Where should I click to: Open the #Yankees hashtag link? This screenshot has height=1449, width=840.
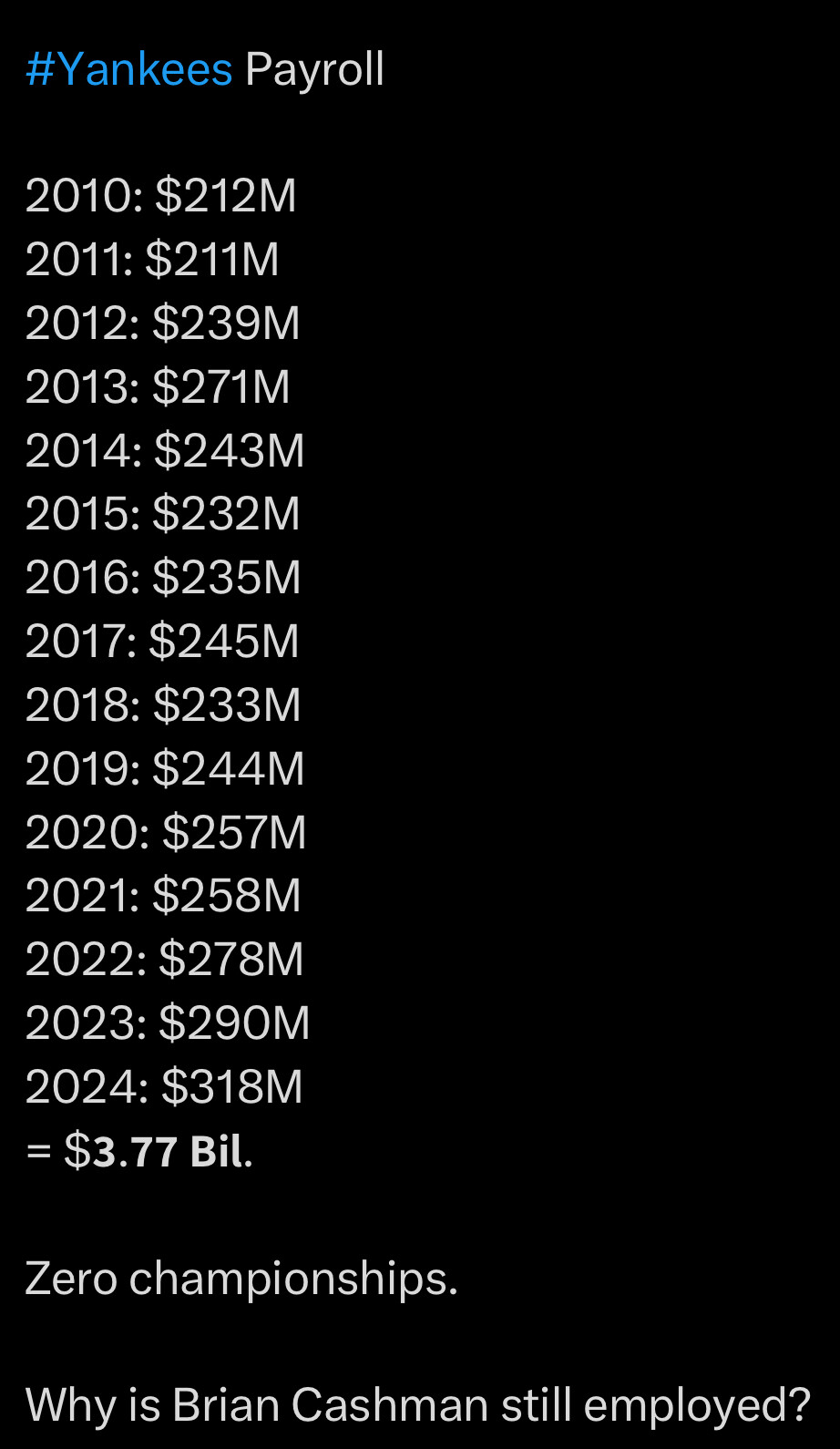pos(129,70)
